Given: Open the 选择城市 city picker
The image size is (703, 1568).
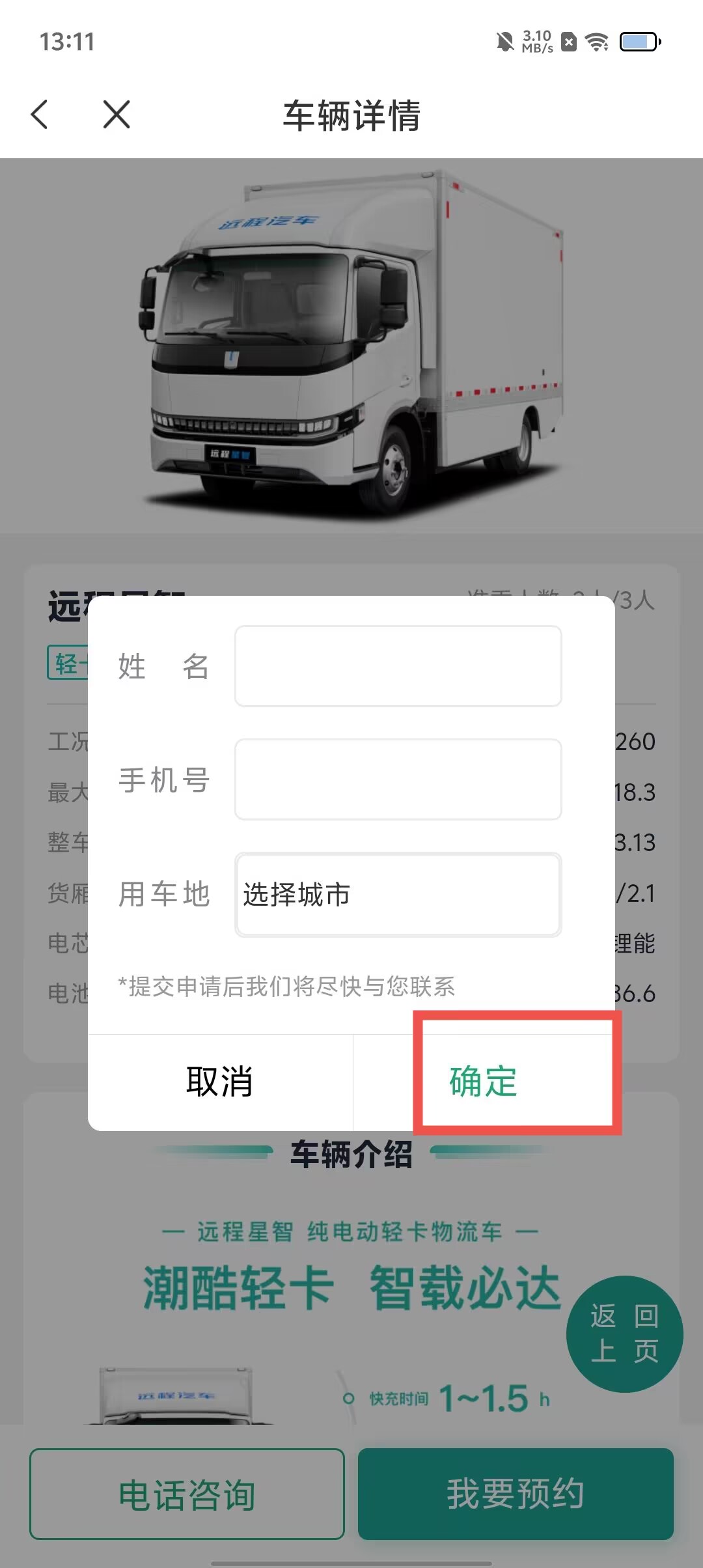Looking at the screenshot, I should pyautogui.click(x=398, y=895).
